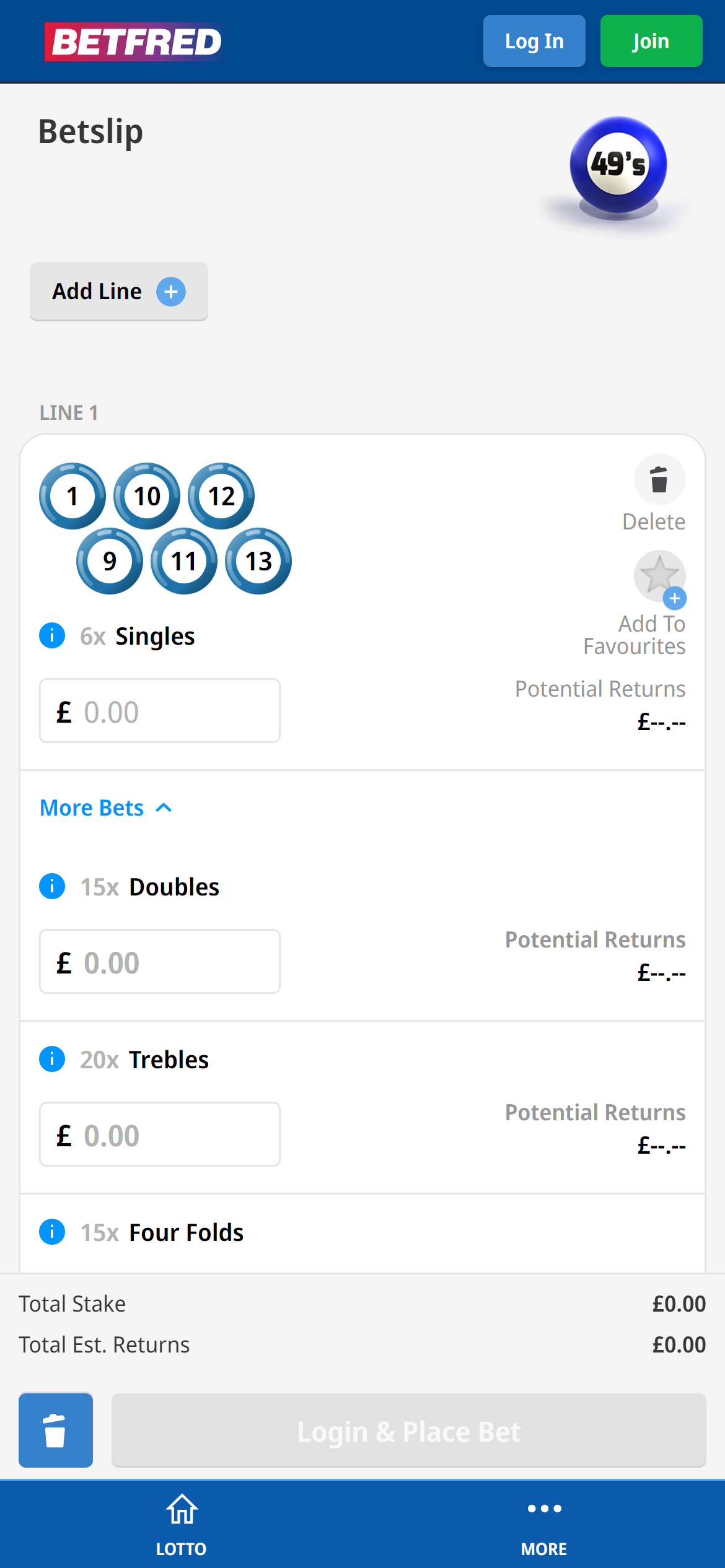Add Line 1 to favourites via star icon

coord(659,577)
